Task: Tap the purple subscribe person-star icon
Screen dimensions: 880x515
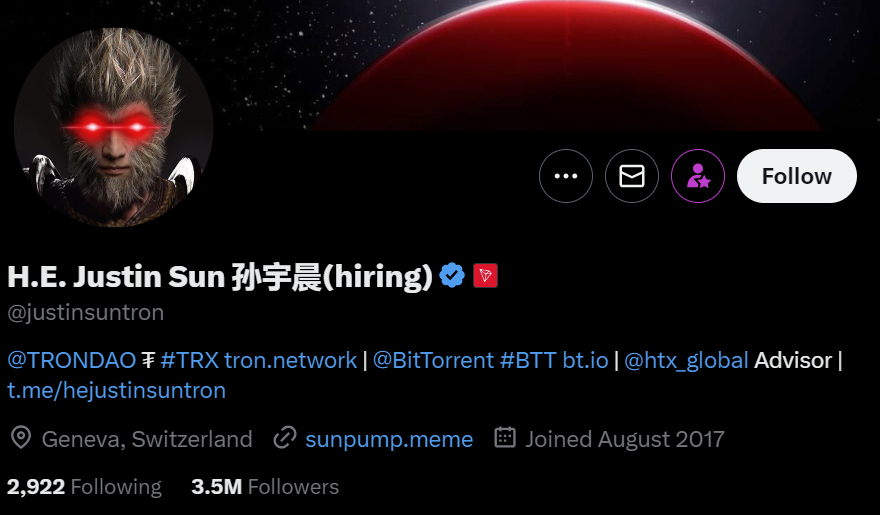Action: (698, 177)
